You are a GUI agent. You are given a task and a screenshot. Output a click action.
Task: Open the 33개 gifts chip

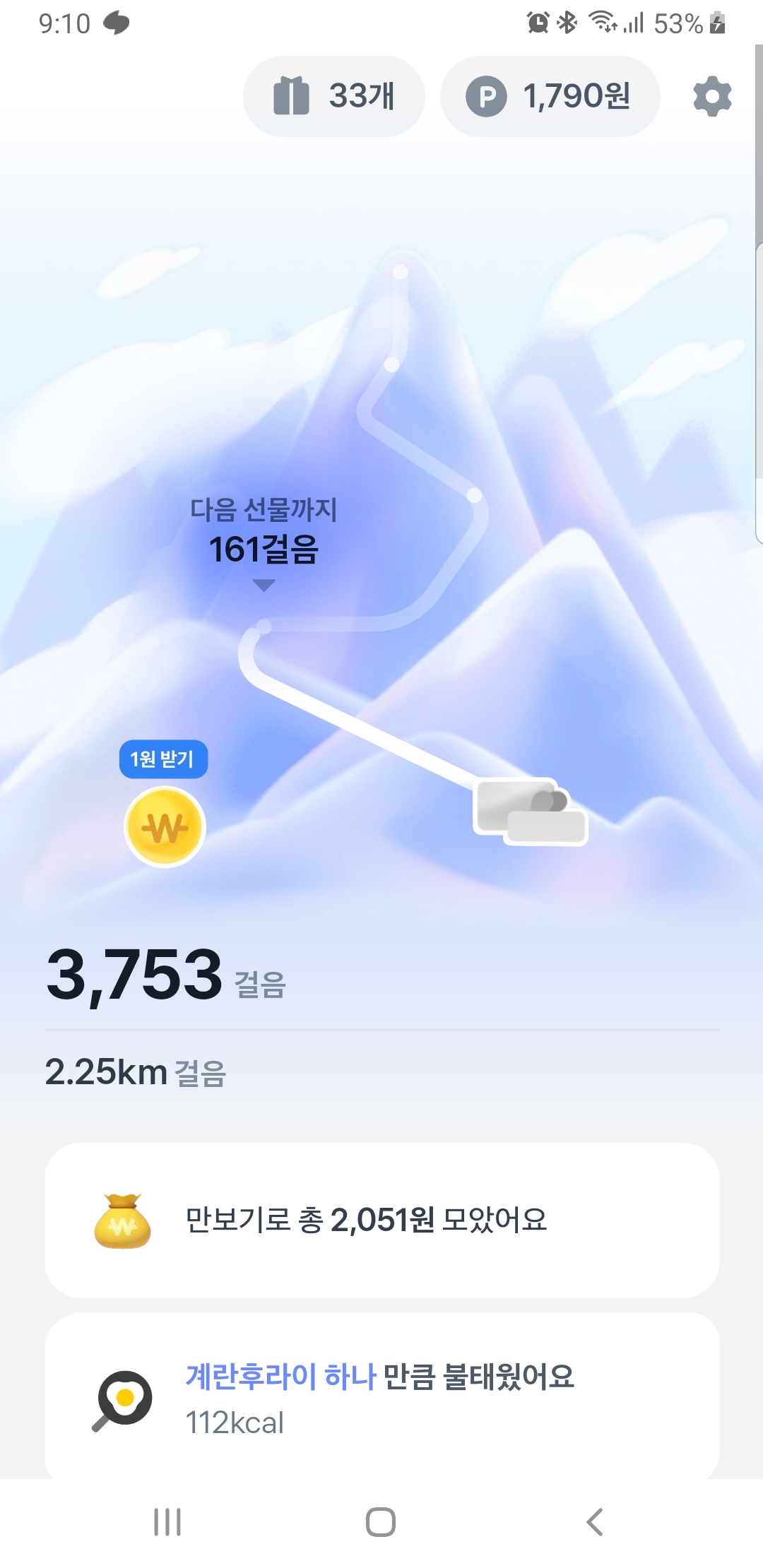point(333,96)
